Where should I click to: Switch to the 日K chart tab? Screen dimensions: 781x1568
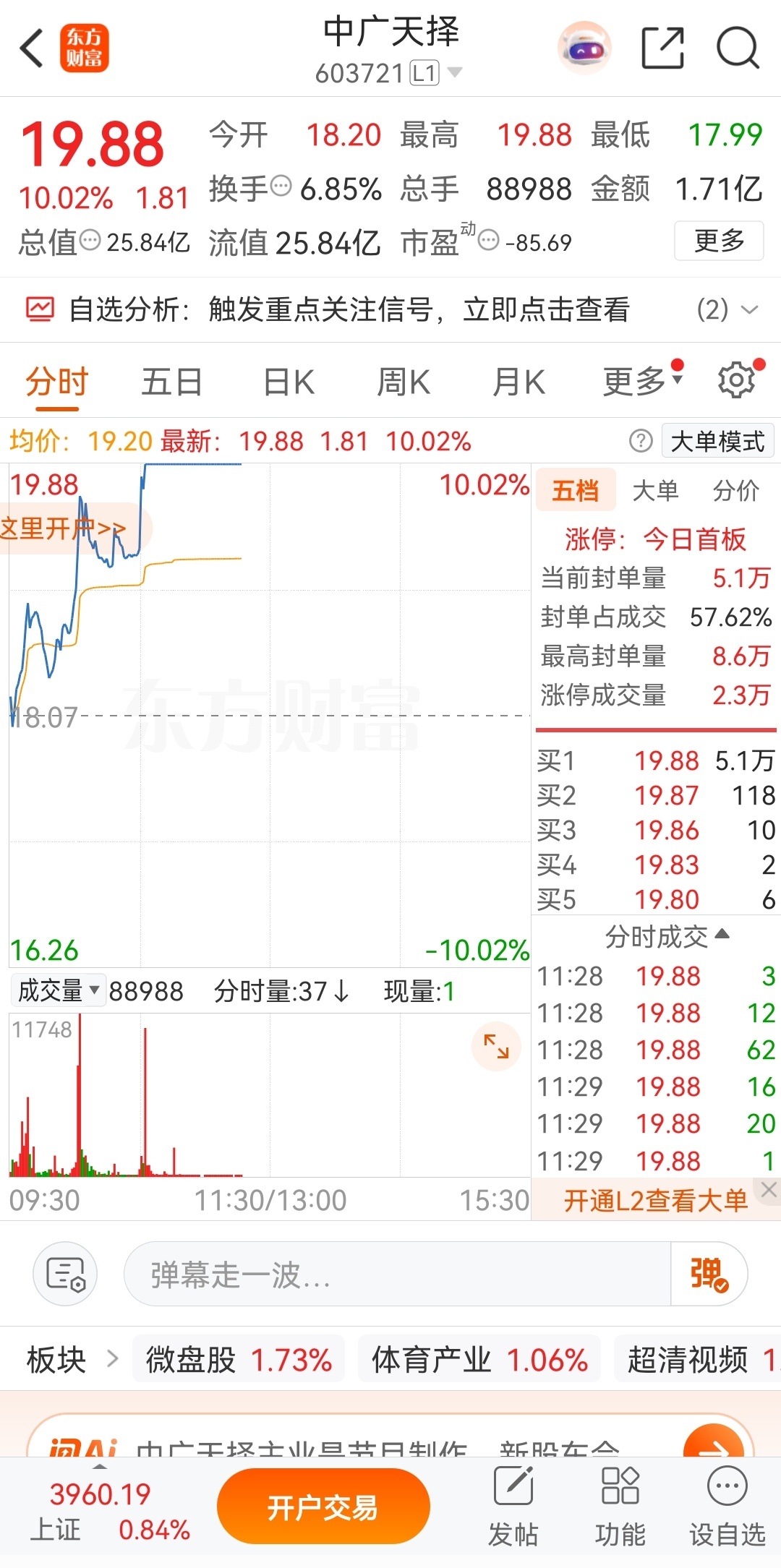click(x=289, y=382)
